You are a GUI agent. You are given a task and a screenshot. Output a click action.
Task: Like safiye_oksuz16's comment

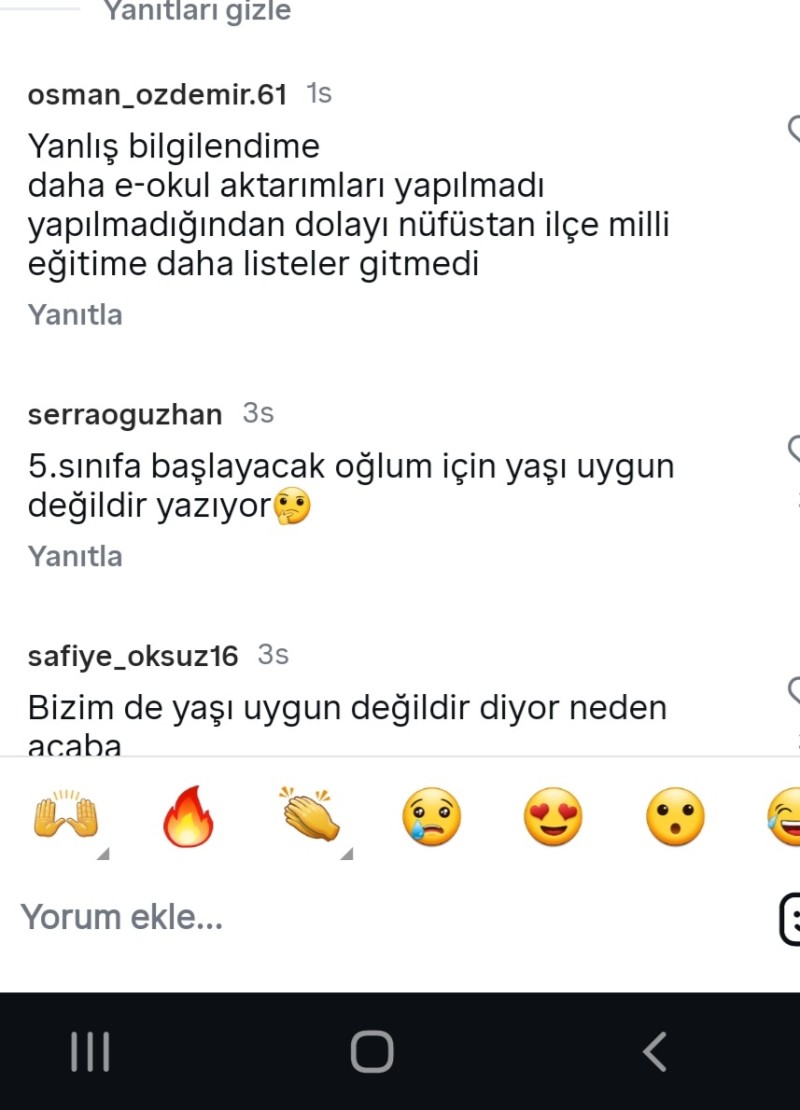point(794,690)
